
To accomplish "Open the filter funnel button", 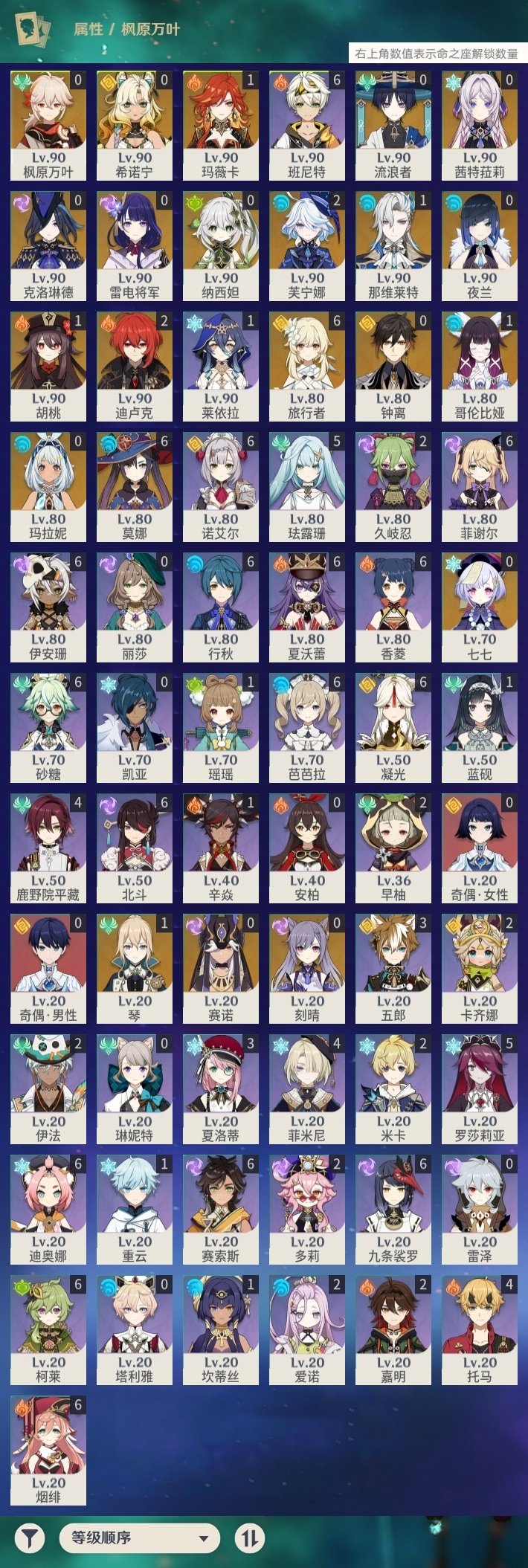I will (x=30, y=1538).
